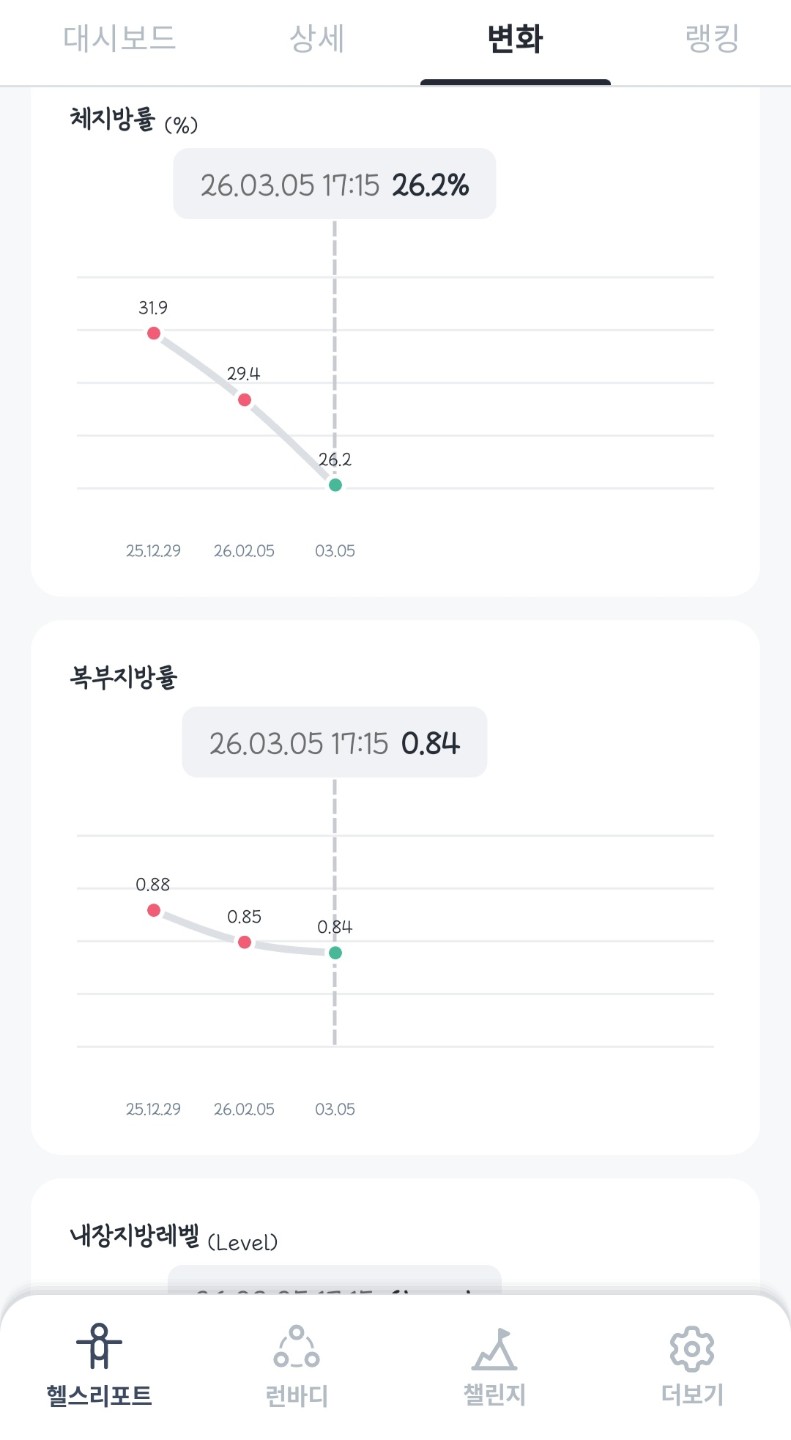
Task: Go to the 랭킹 tab
Action: [712, 40]
